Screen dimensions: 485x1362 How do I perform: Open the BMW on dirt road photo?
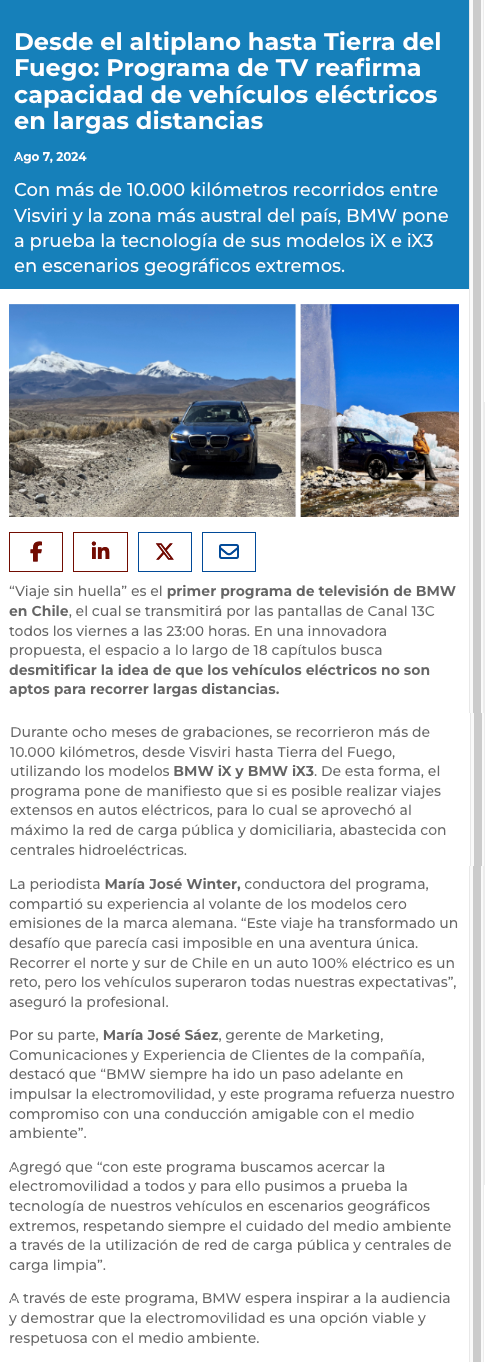click(x=152, y=410)
